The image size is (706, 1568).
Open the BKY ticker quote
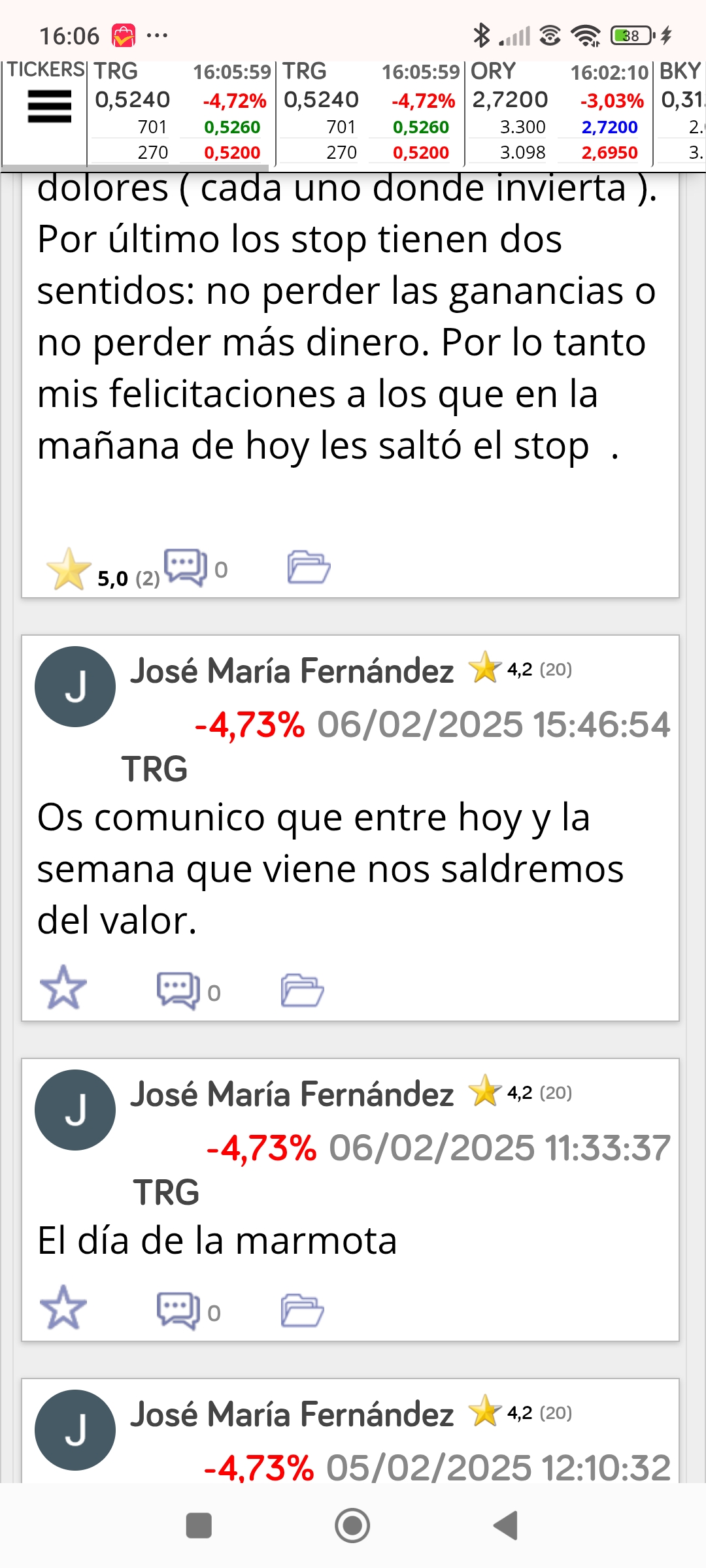(x=681, y=112)
